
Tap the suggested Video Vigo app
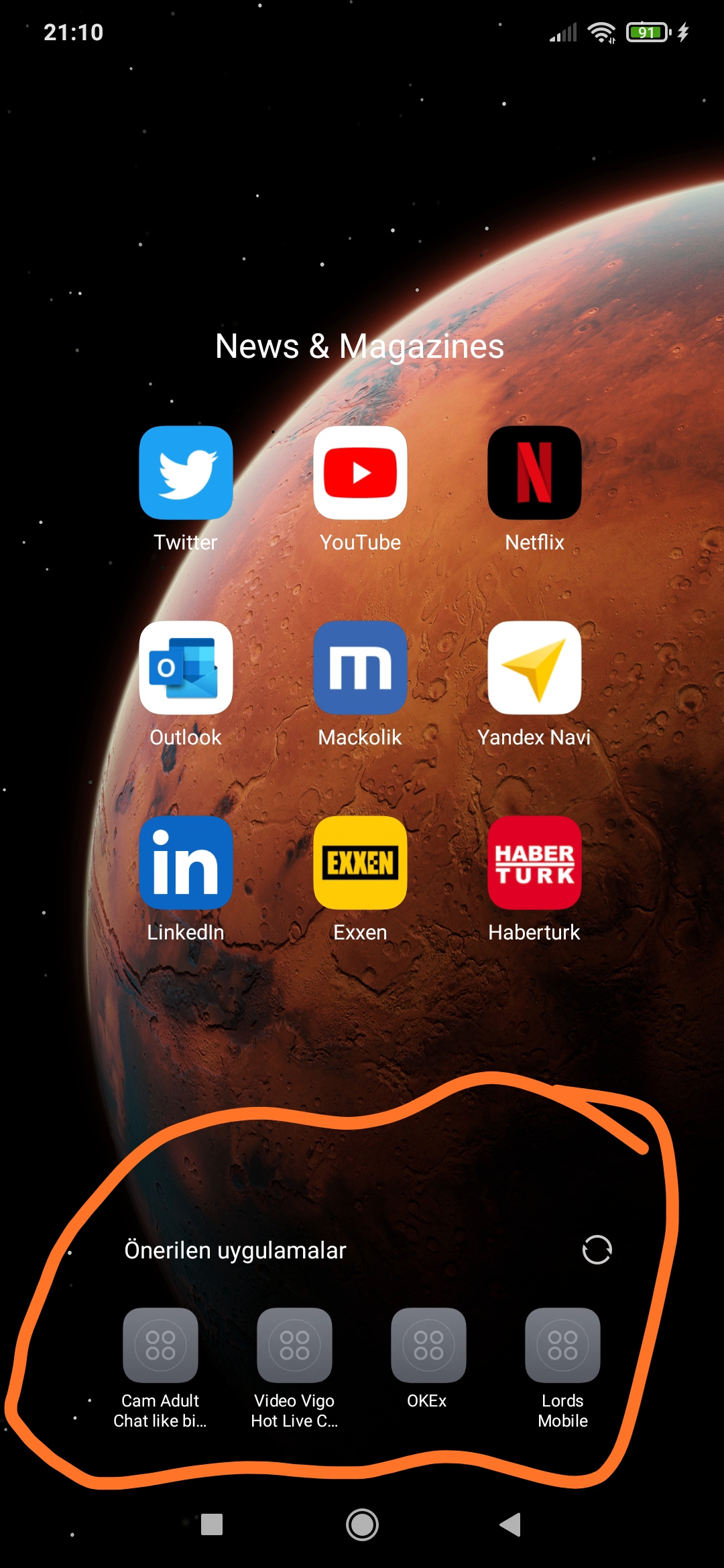tap(294, 1346)
